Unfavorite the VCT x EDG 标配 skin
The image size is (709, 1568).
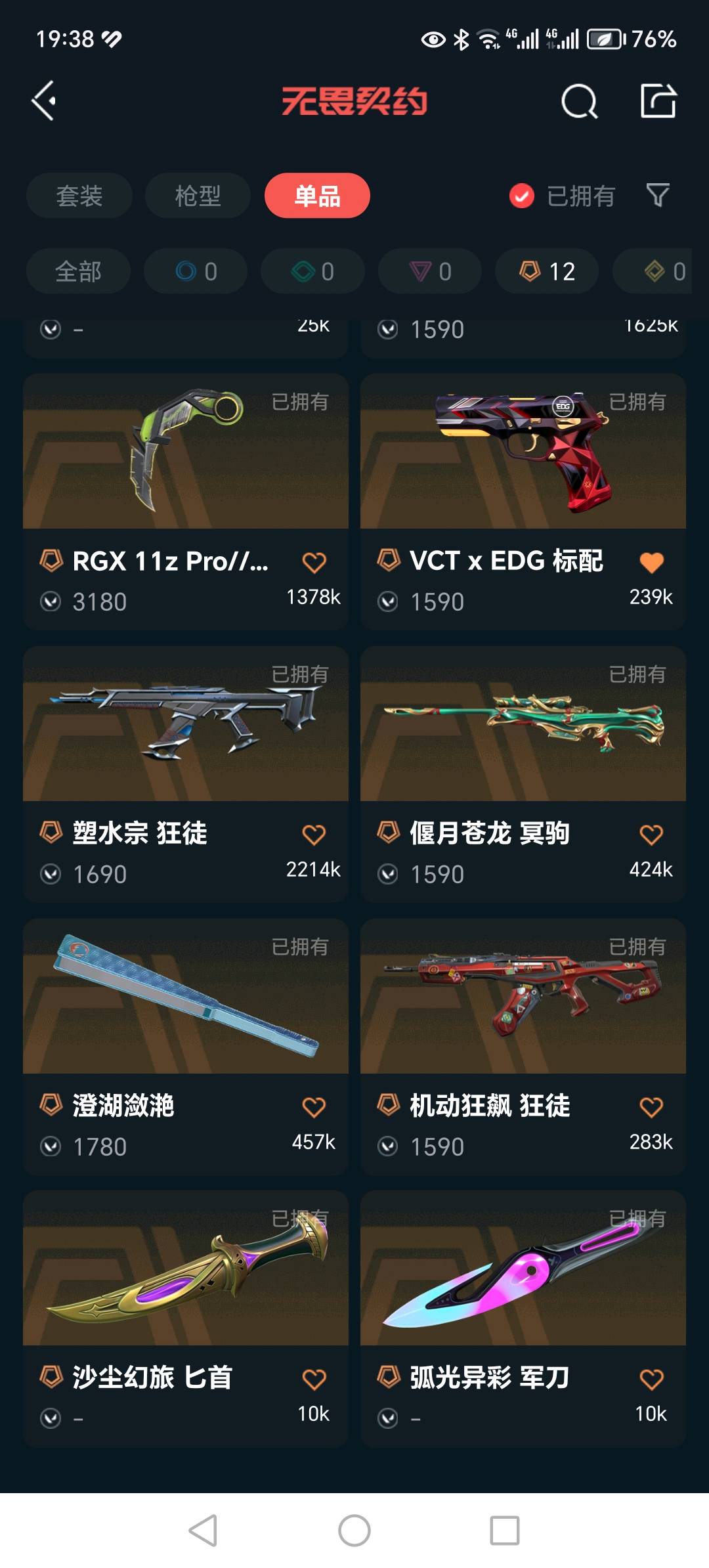point(651,562)
